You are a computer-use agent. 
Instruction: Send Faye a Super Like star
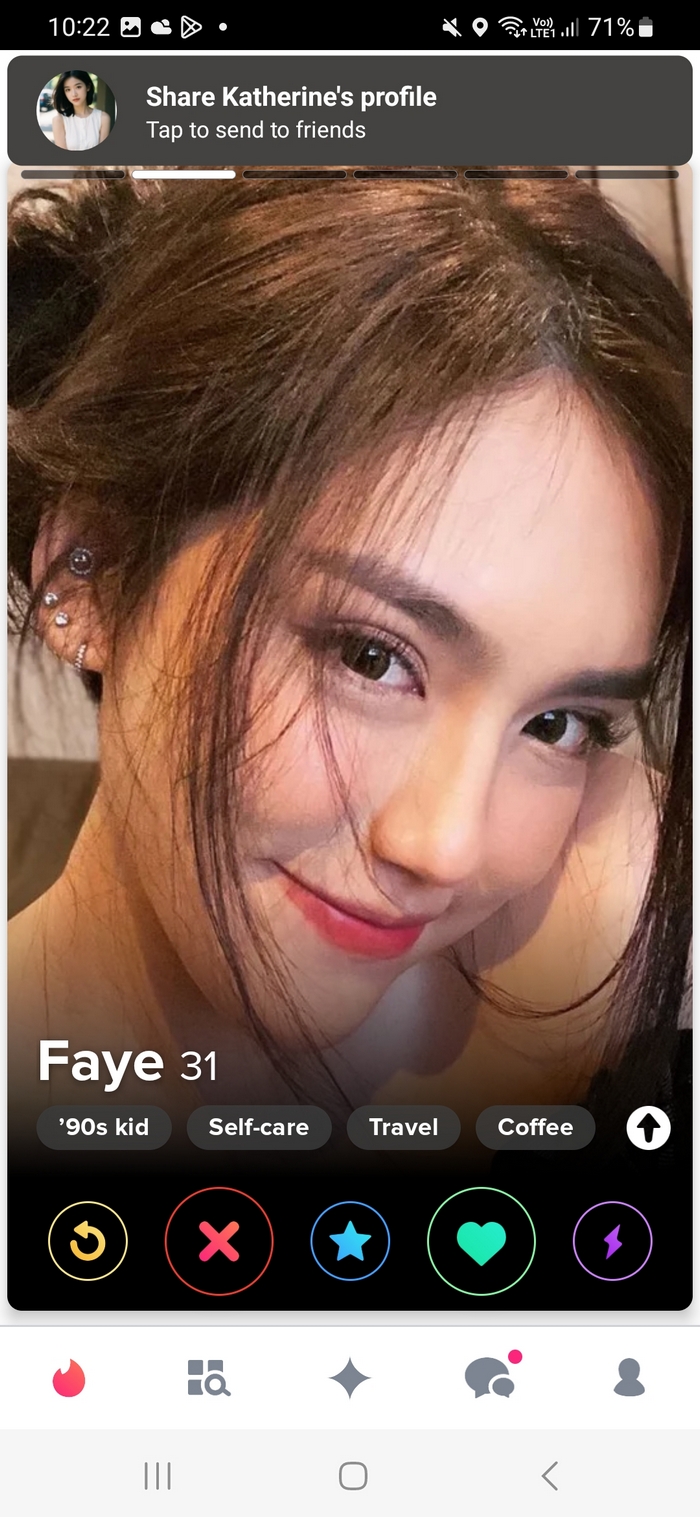coord(350,1241)
